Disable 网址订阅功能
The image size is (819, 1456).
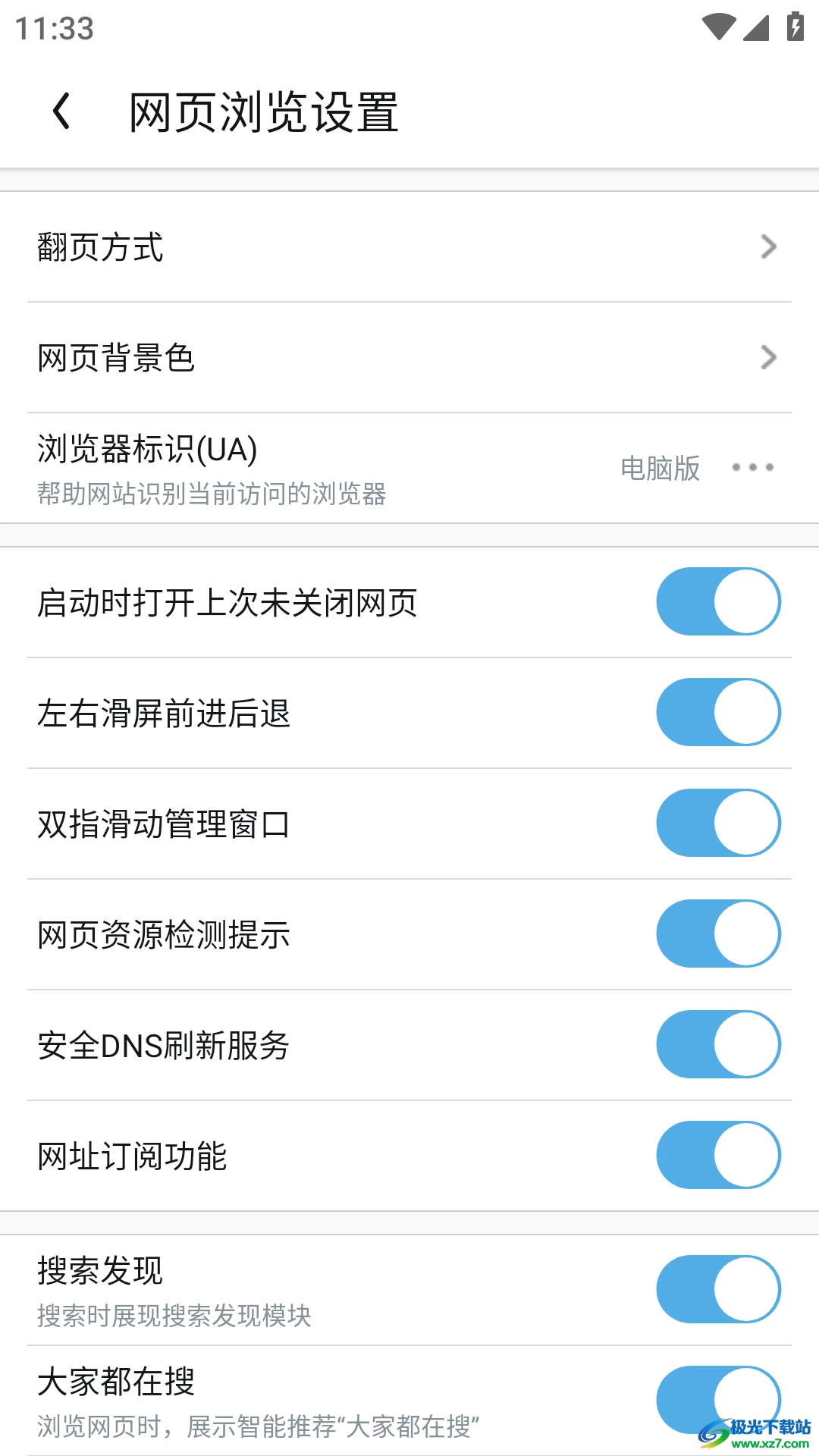718,1156
